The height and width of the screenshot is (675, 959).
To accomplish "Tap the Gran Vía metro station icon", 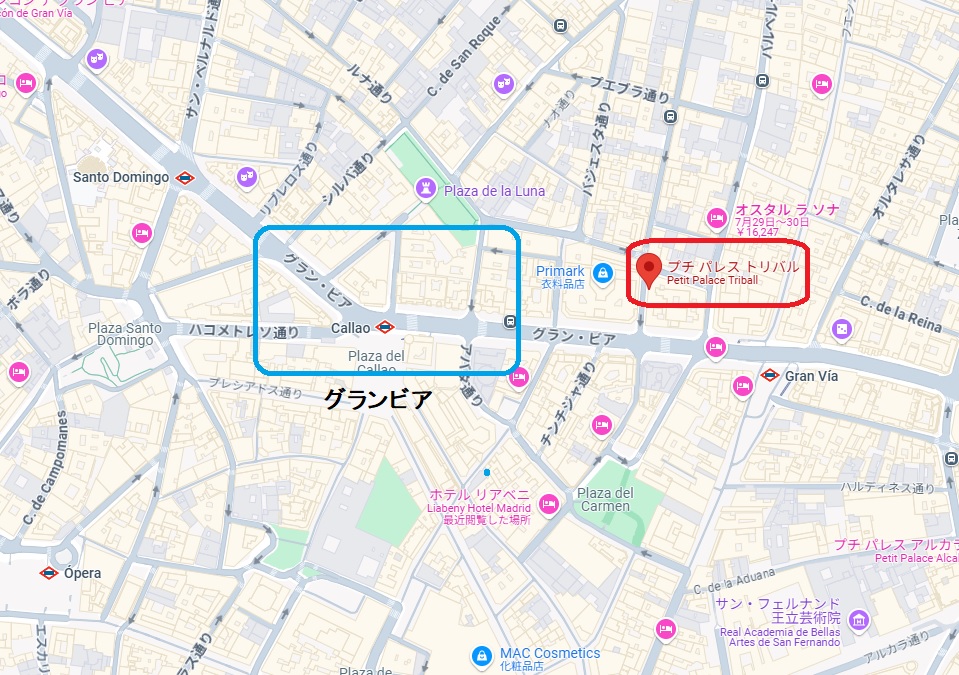I will (769, 376).
